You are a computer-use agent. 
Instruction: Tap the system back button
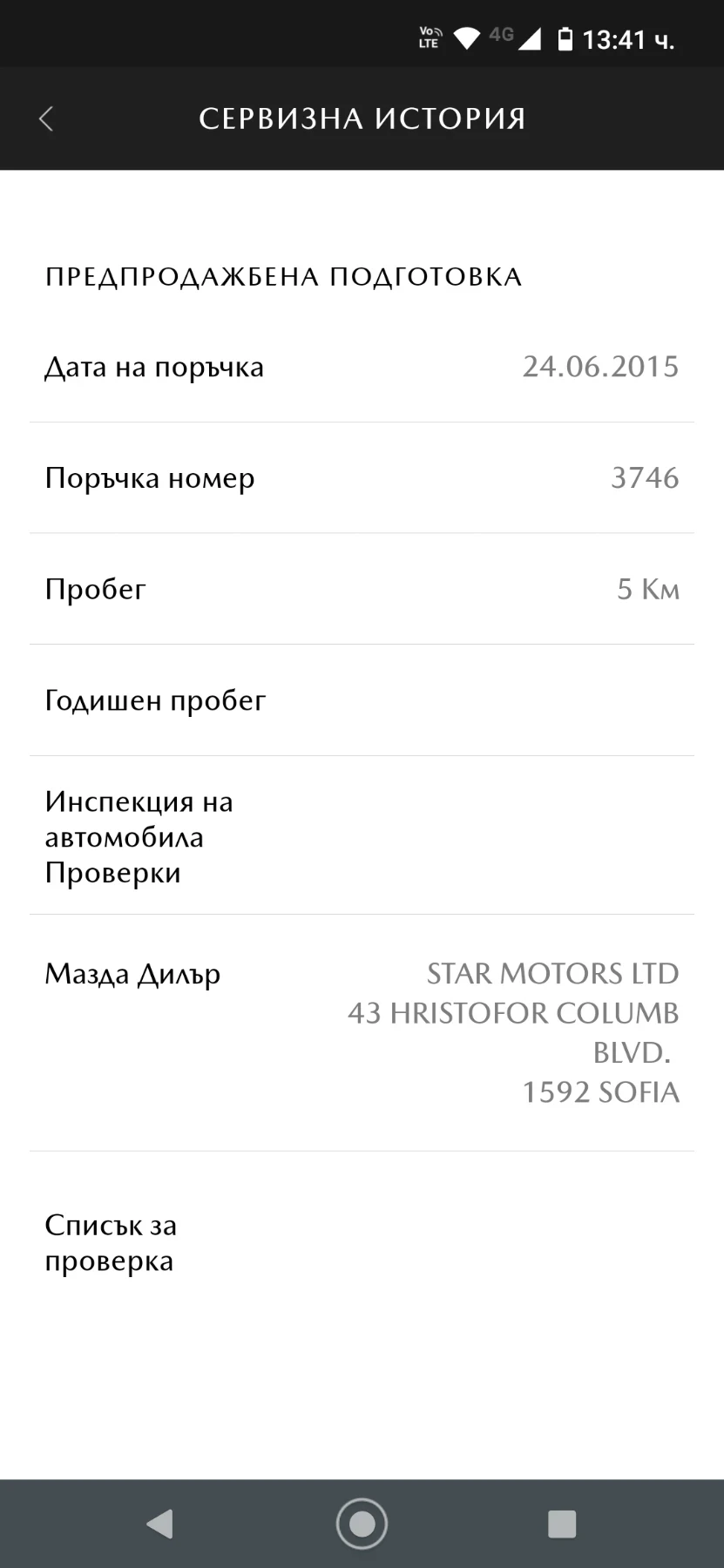(159, 1524)
